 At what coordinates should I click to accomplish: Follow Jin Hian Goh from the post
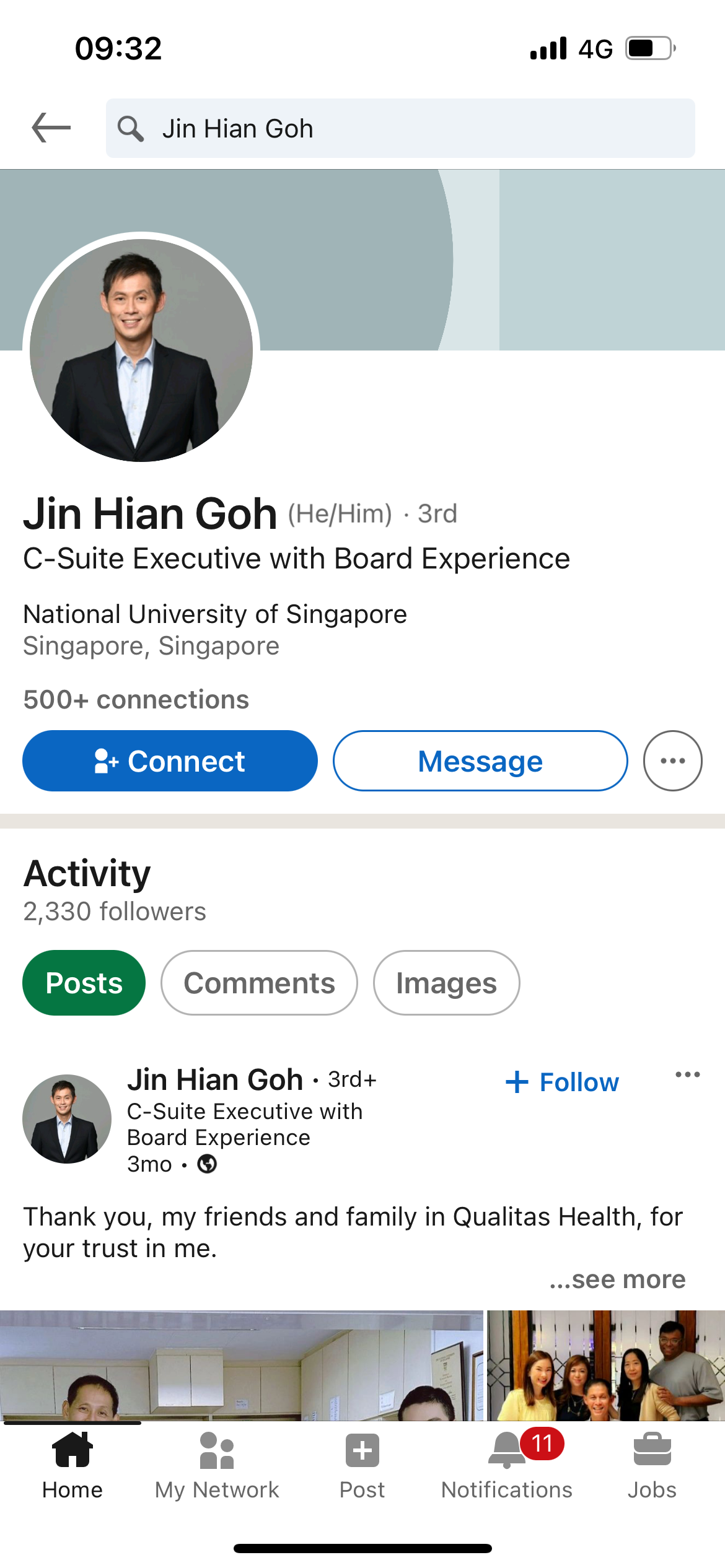pos(562,1082)
